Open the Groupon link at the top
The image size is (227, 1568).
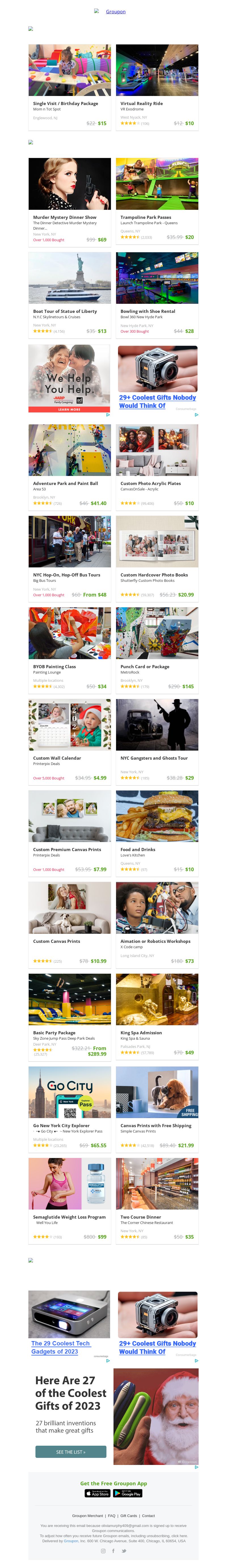(115, 12)
